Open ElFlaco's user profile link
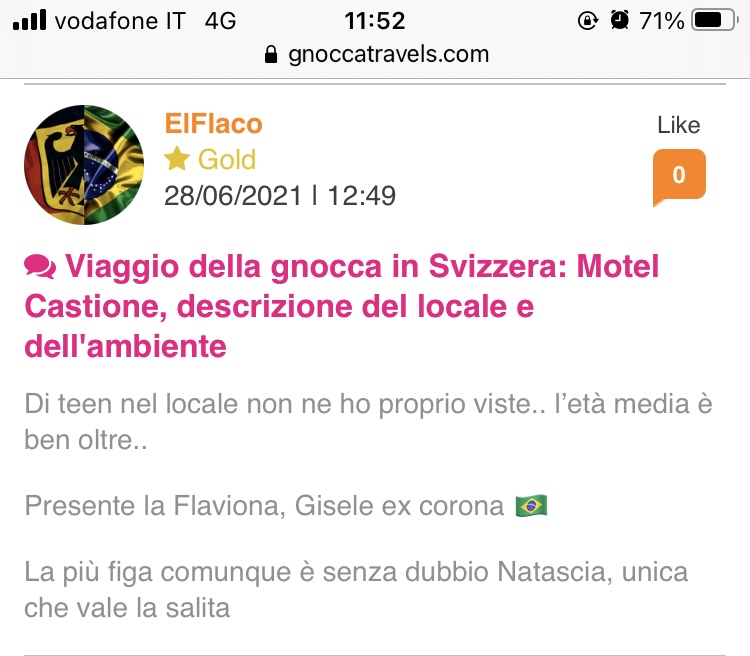 (x=213, y=124)
